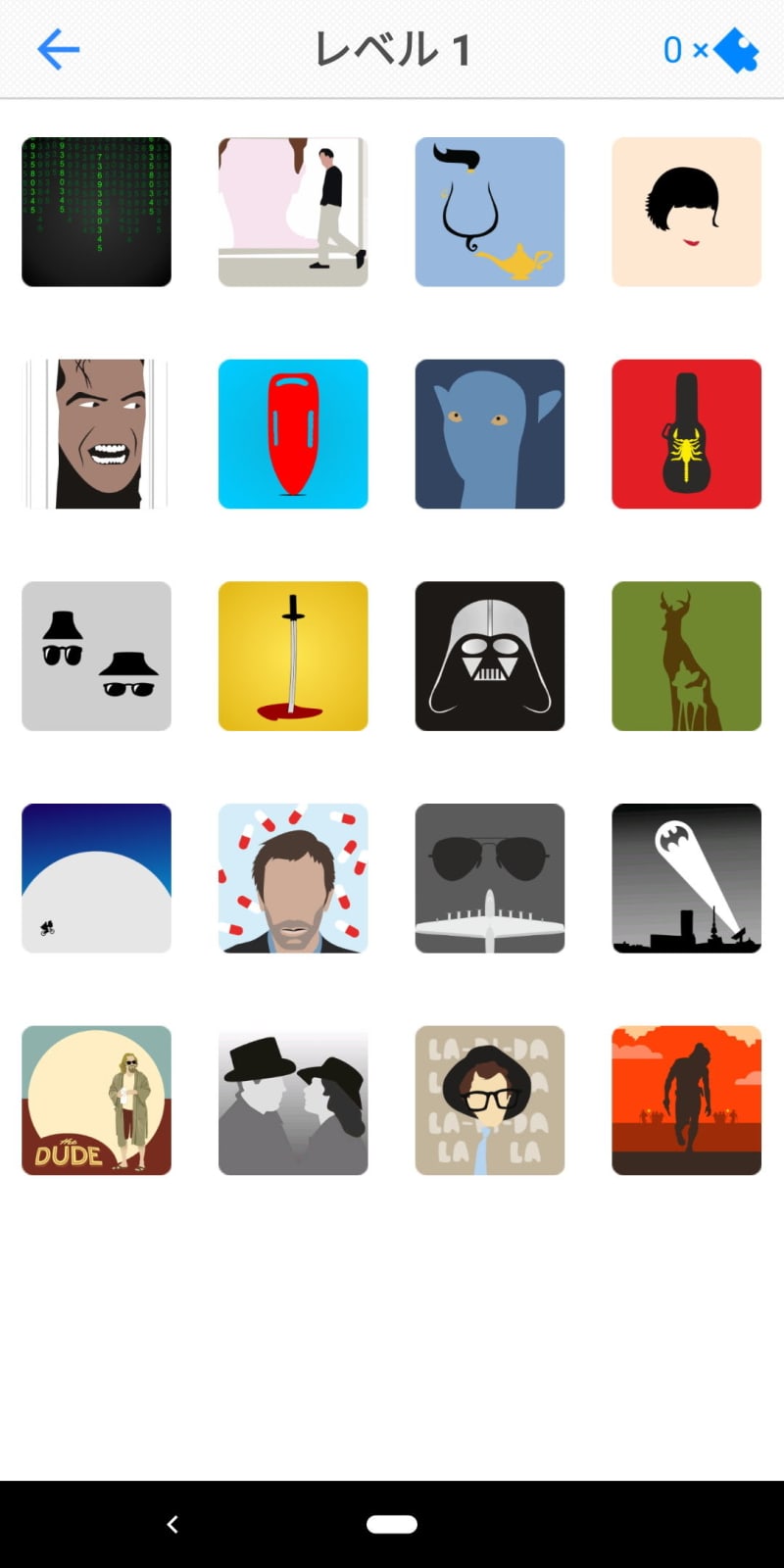Screen dimensions: 784x1568
Task: Open the green Matrix code tile
Action: tap(97, 212)
